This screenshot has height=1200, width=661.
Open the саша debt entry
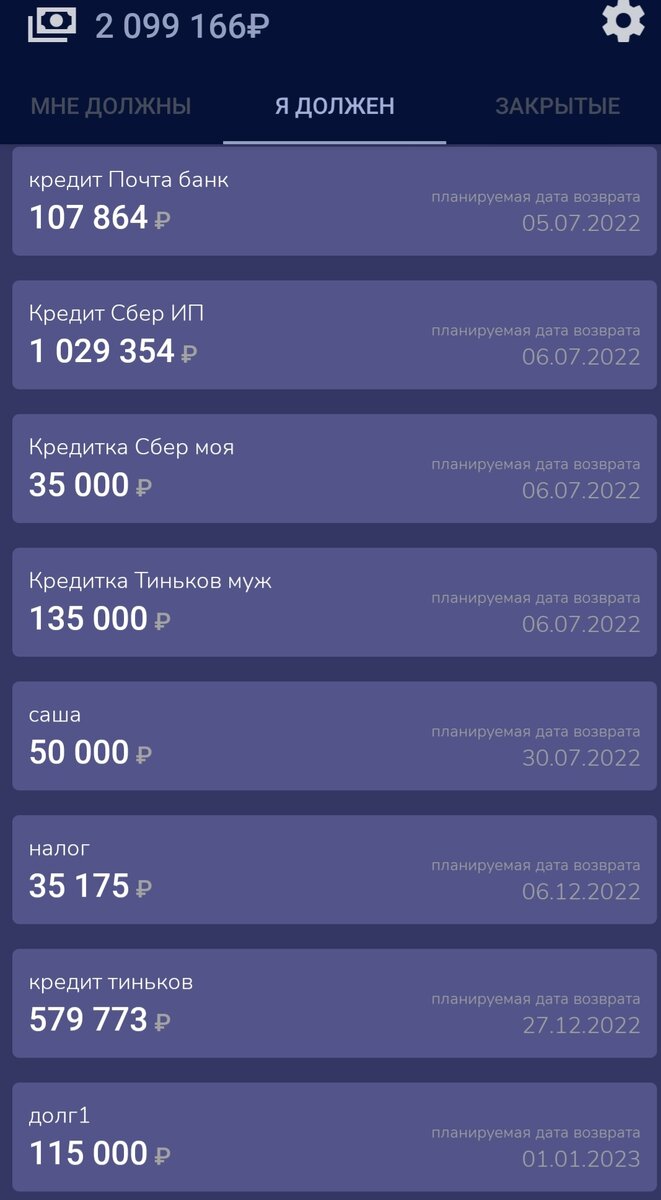tap(334, 736)
